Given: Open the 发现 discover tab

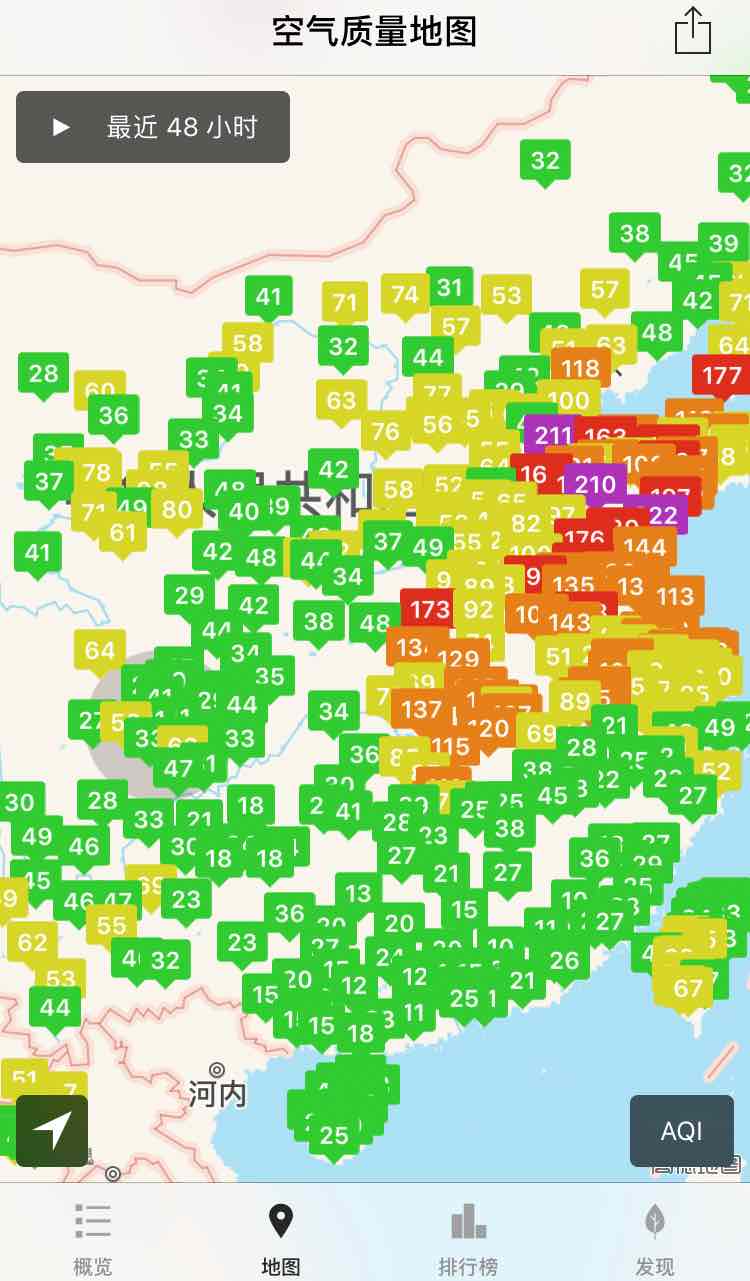Looking at the screenshot, I should pos(655,1238).
